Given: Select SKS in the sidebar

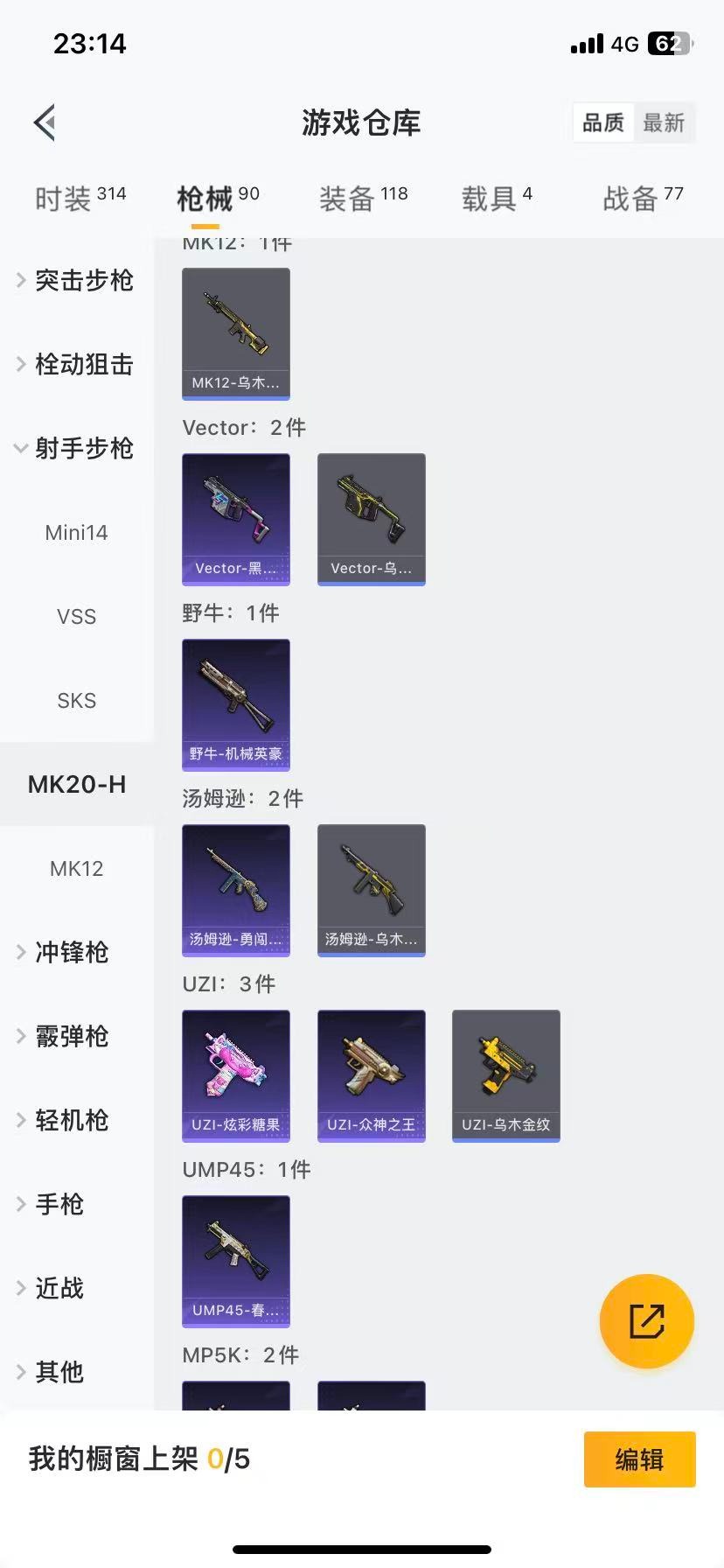Looking at the screenshot, I should pos(77,700).
